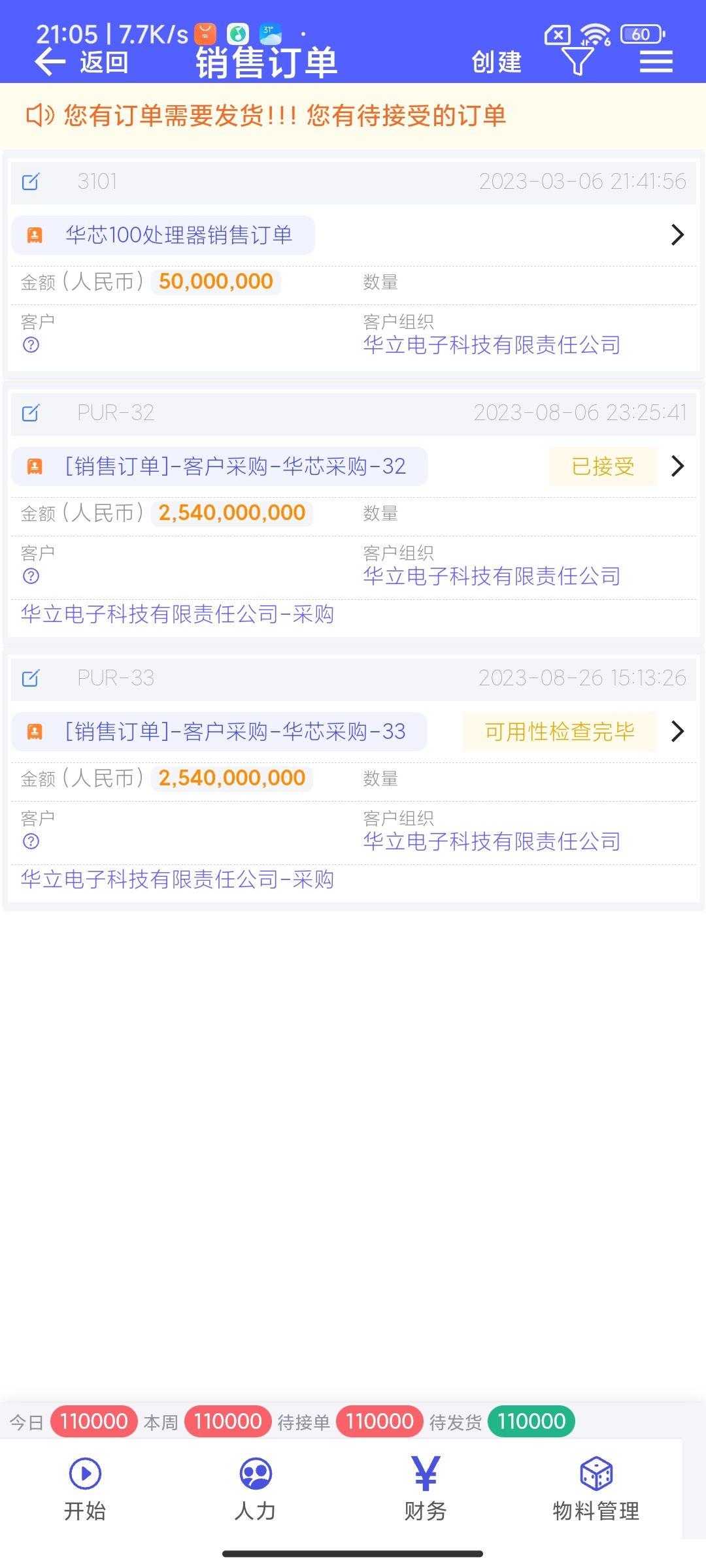
Task: Open the hamburger menu
Action: pos(656,61)
